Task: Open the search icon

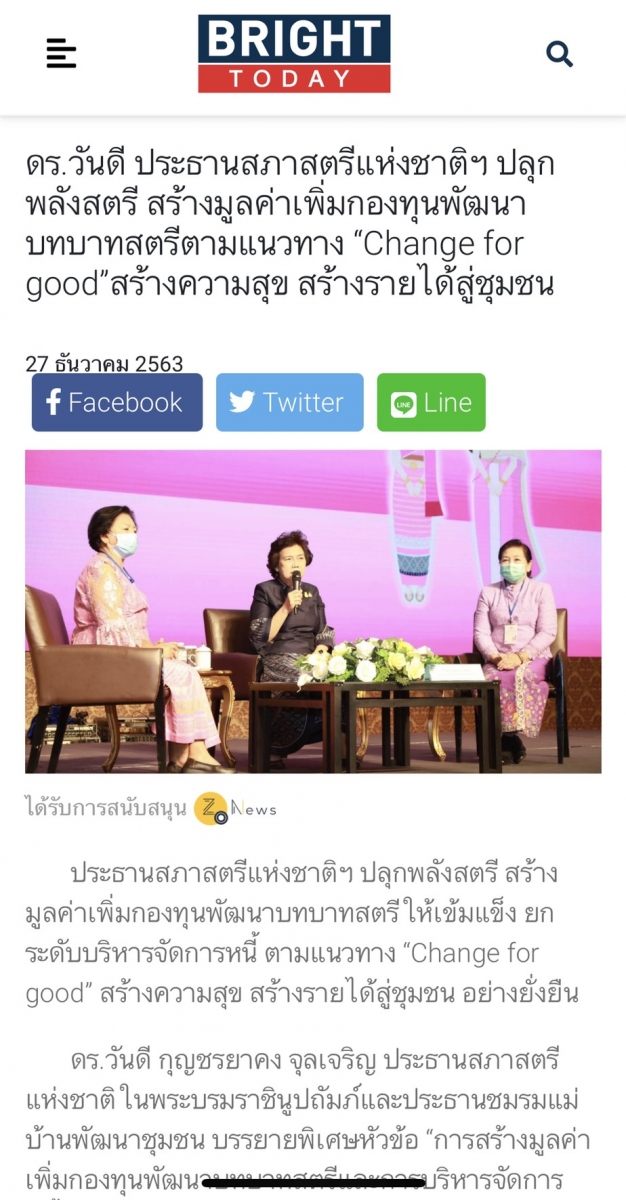Action: click(560, 53)
